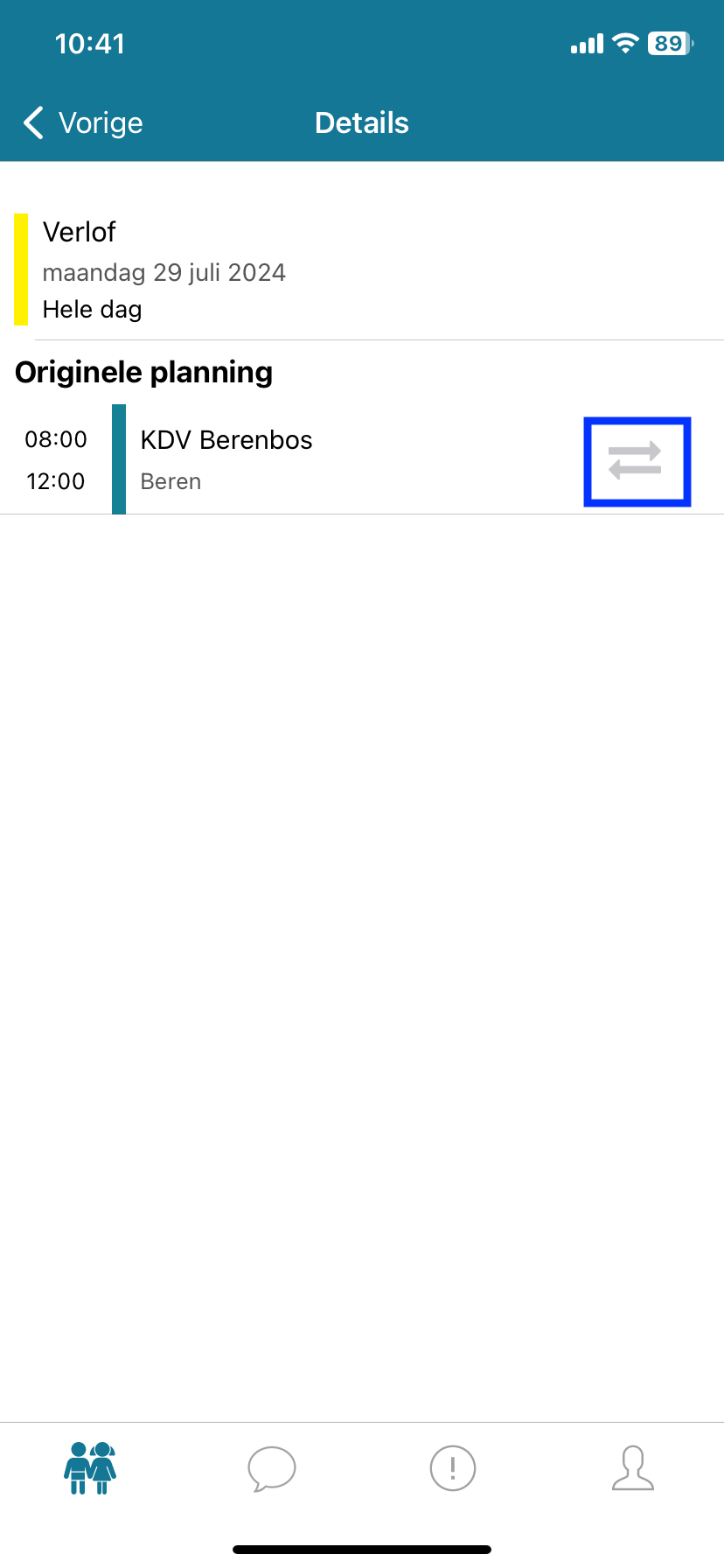Open the messages speech bubble tab
The height and width of the screenshot is (1568, 724).
(x=272, y=1467)
